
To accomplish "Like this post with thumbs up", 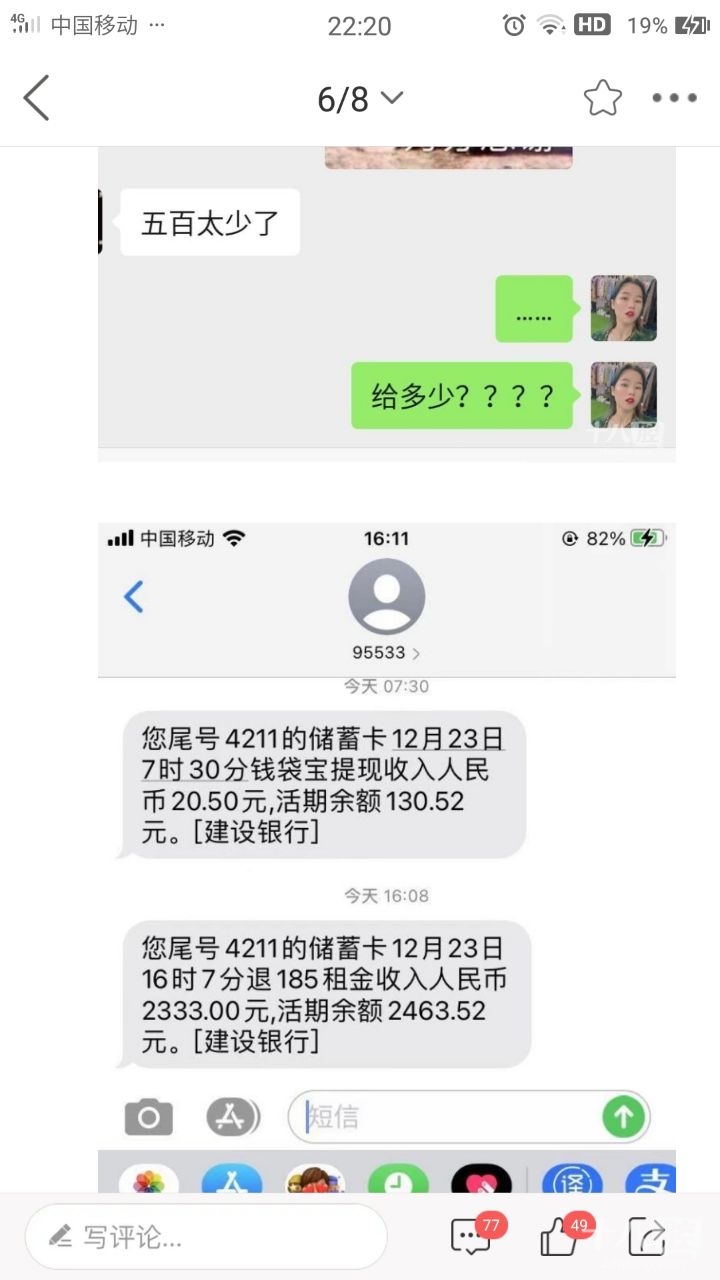I will [560, 1238].
